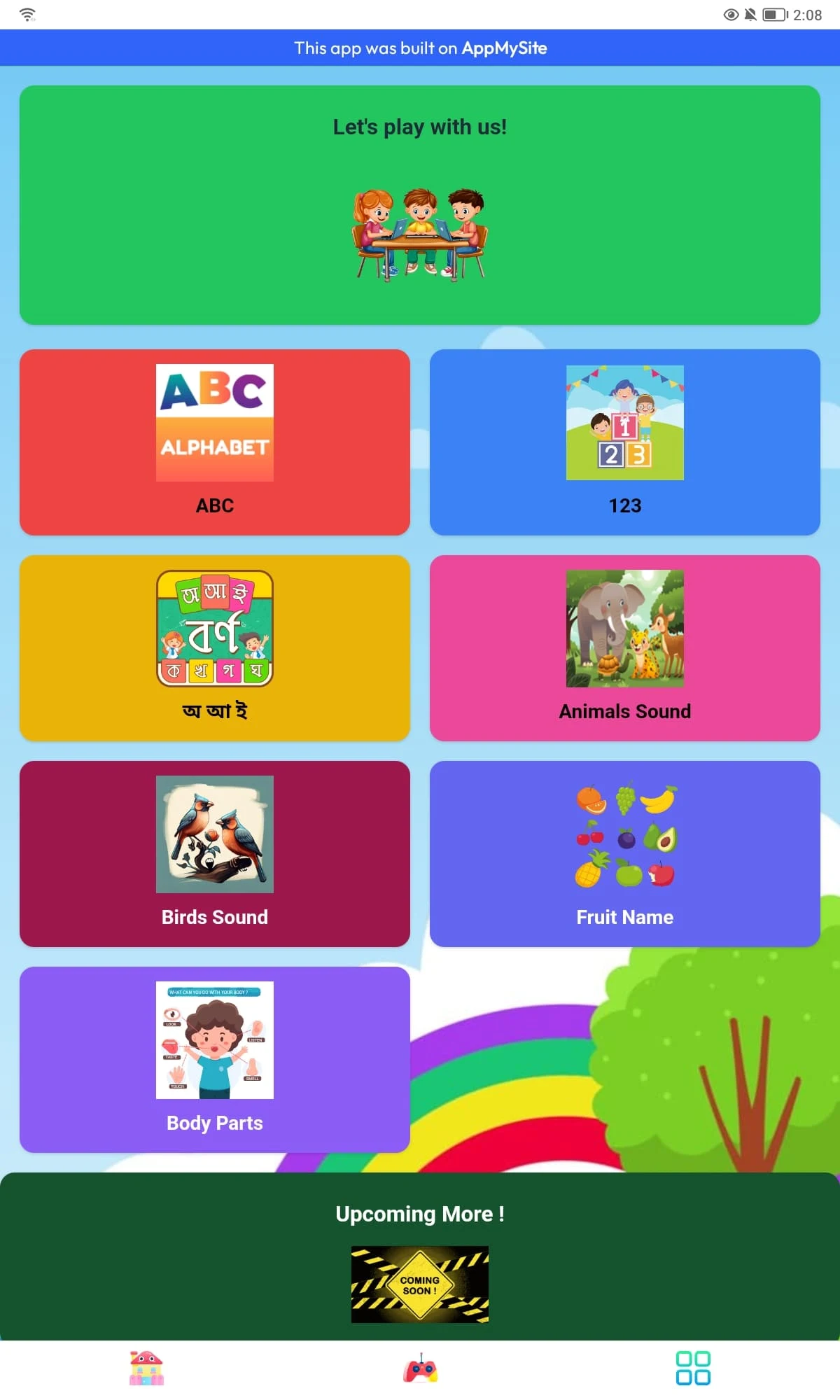
Task: Tap the Bengali অ আ ই card image
Action: [215, 627]
